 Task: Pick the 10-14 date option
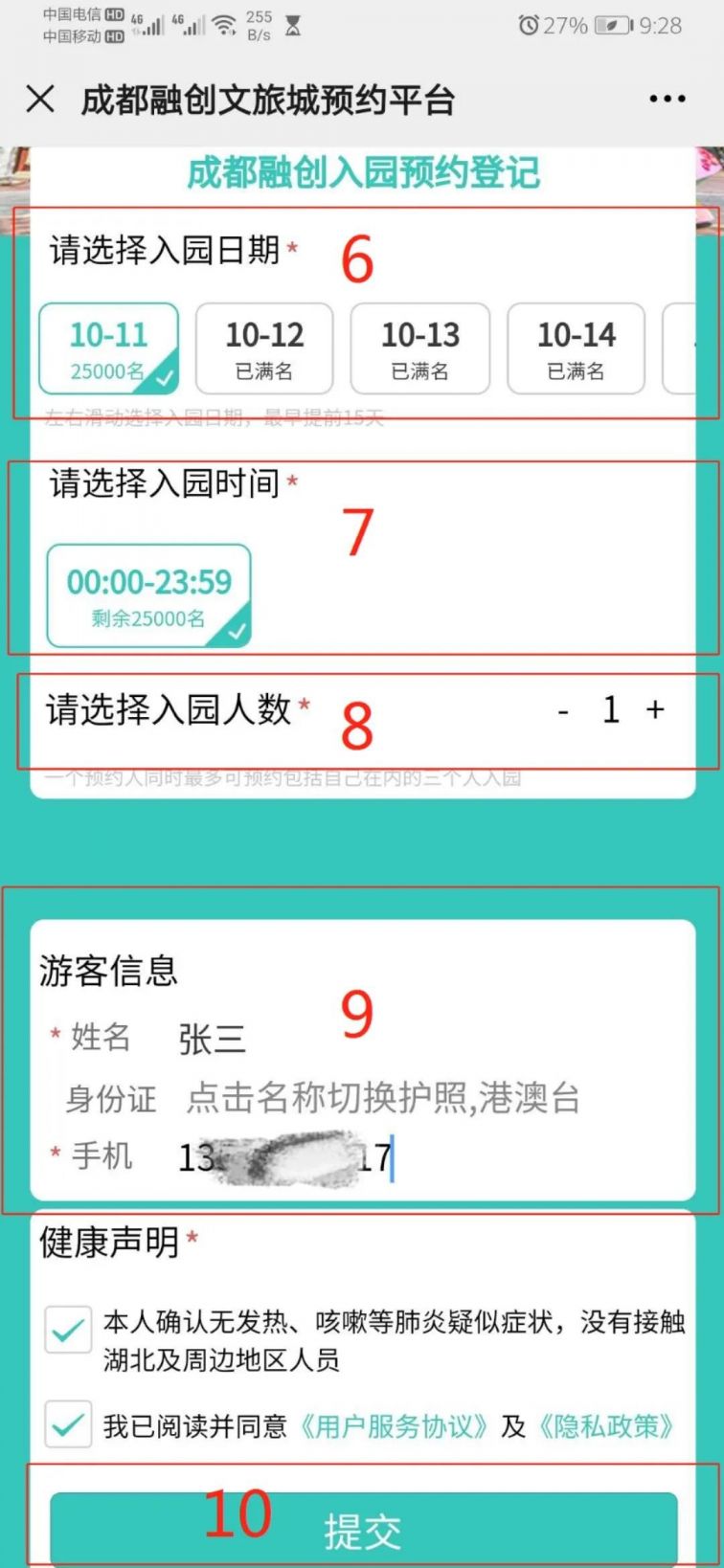(576, 348)
